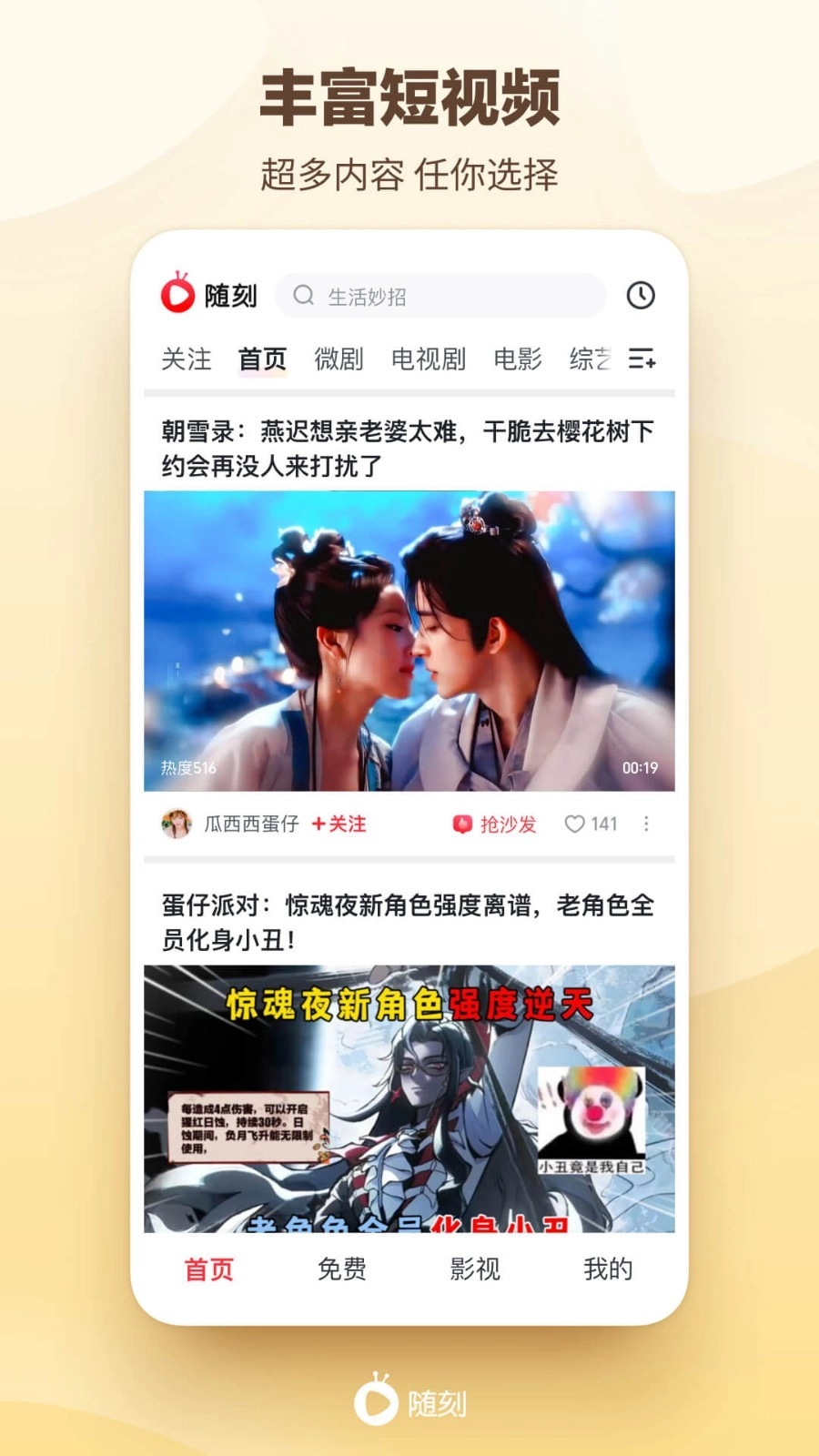This screenshot has width=819, height=1456.
Task: Like the video via heart icon
Action: point(575,824)
